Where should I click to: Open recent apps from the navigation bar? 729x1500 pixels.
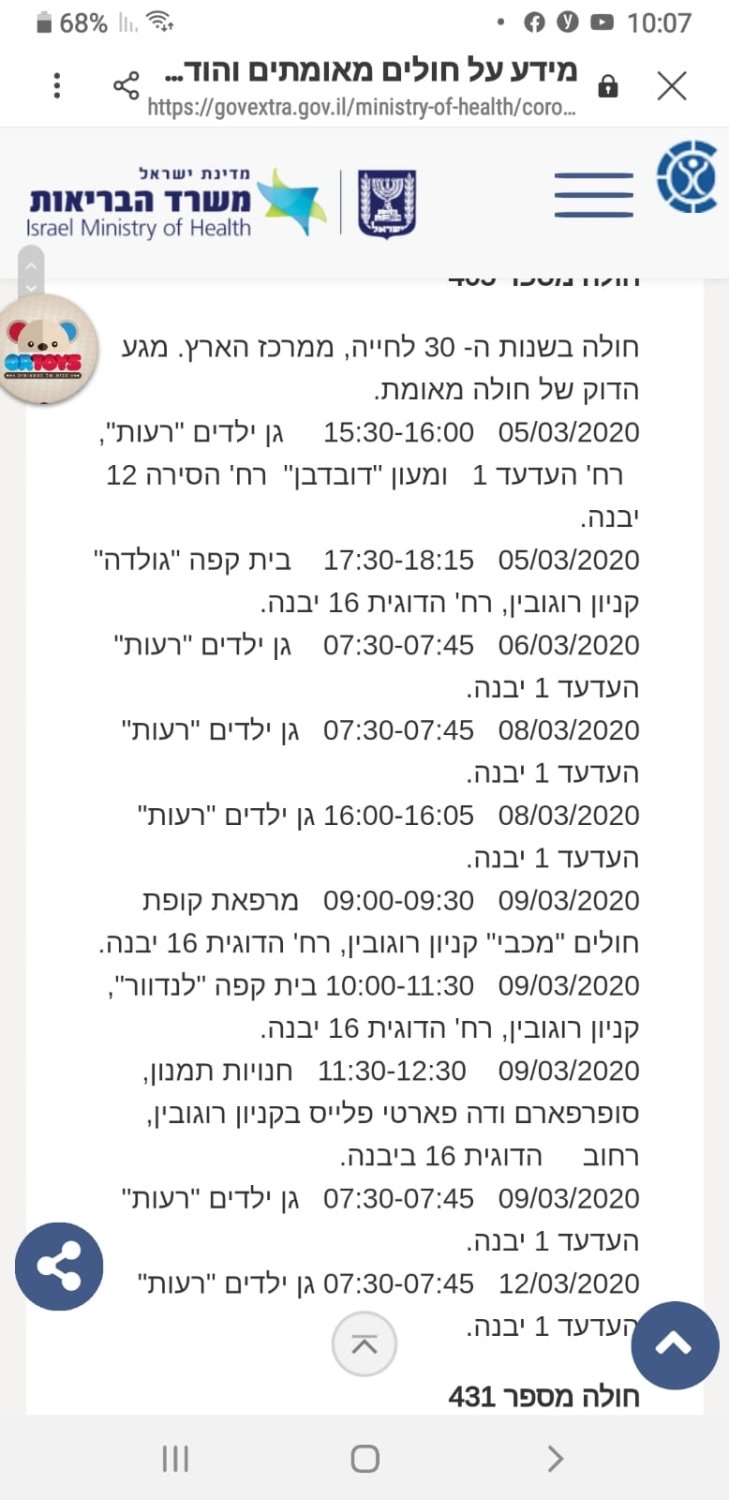(175, 1458)
